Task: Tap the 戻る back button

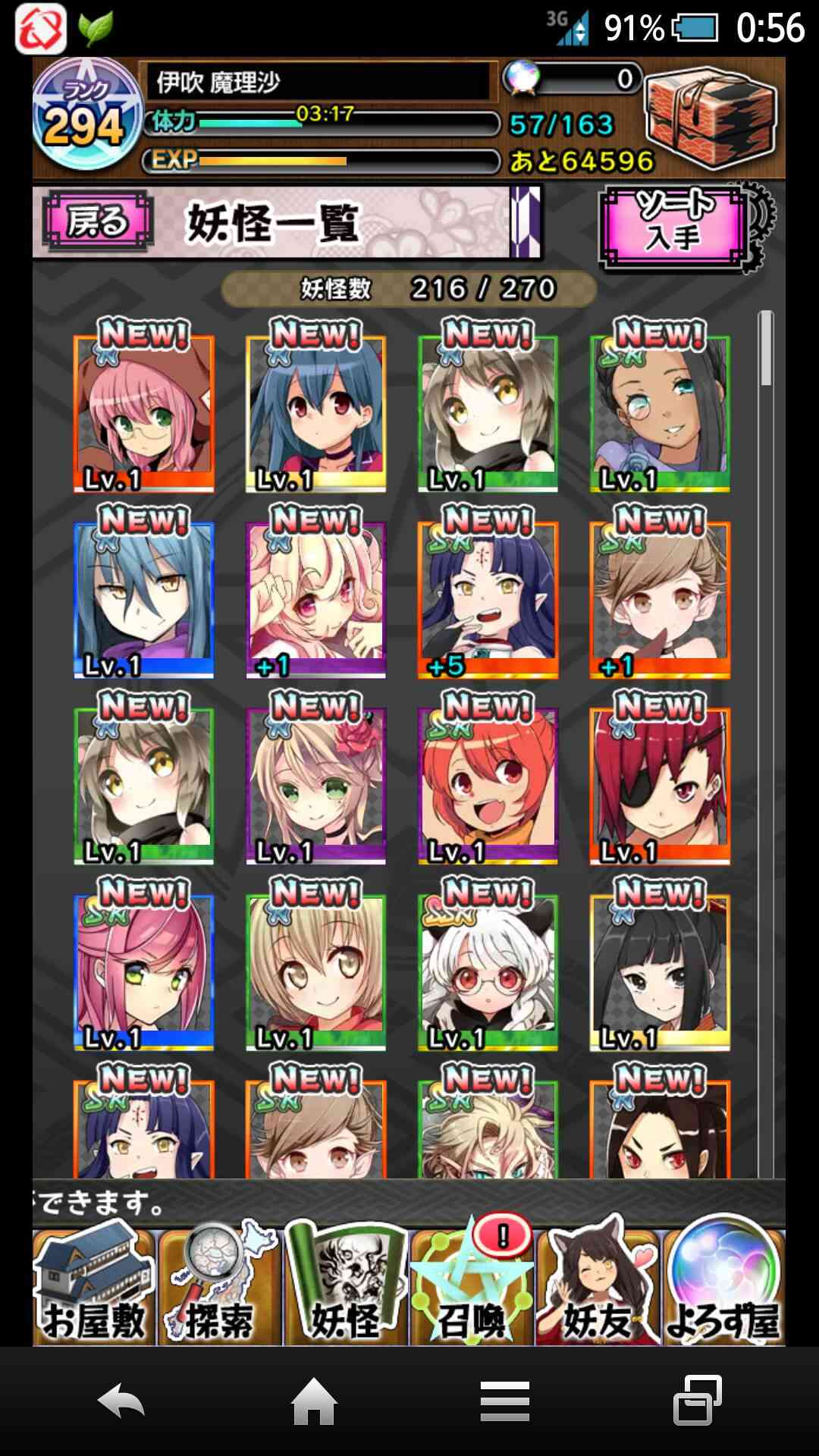Action: tap(98, 222)
